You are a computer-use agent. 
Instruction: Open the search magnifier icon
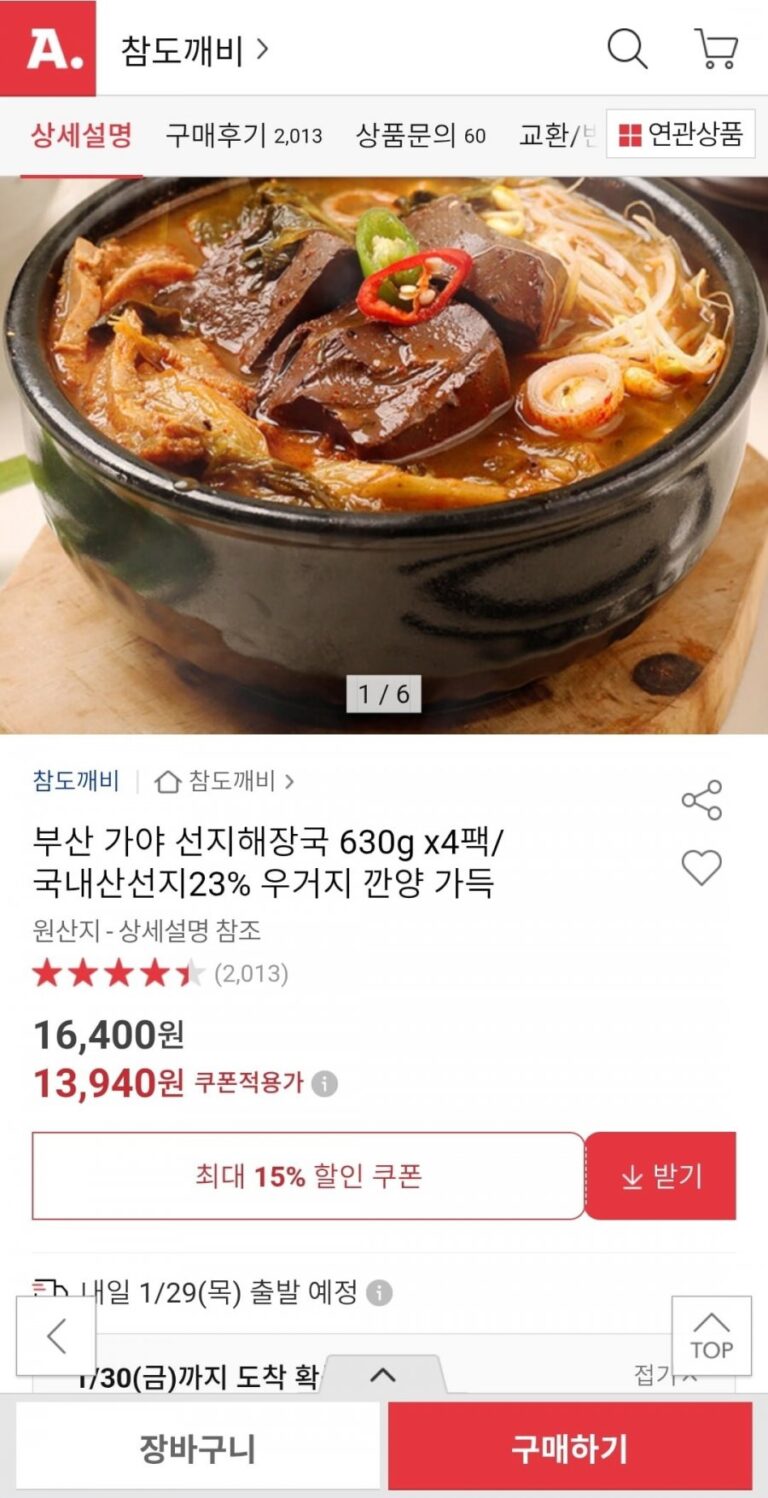[627, 48]
